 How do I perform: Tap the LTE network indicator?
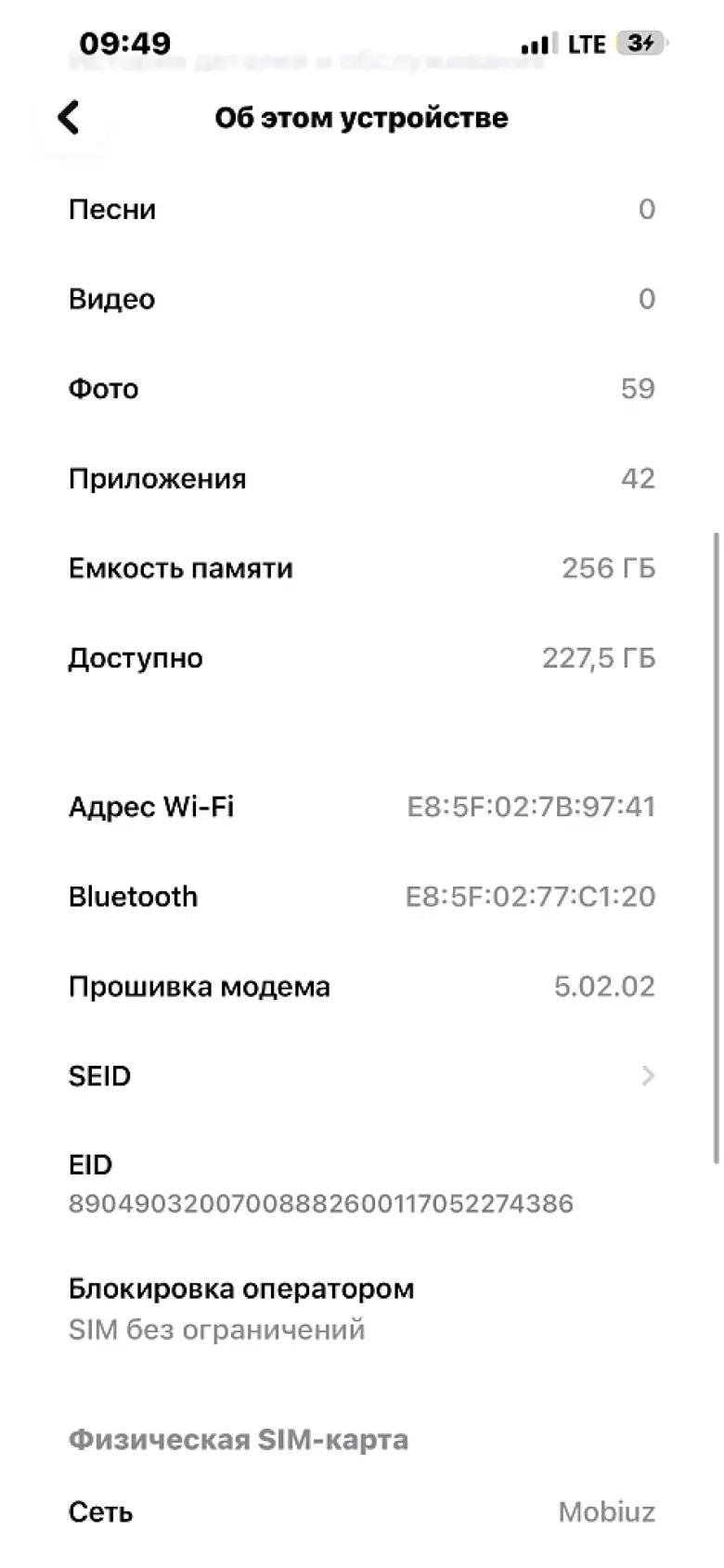588,43
